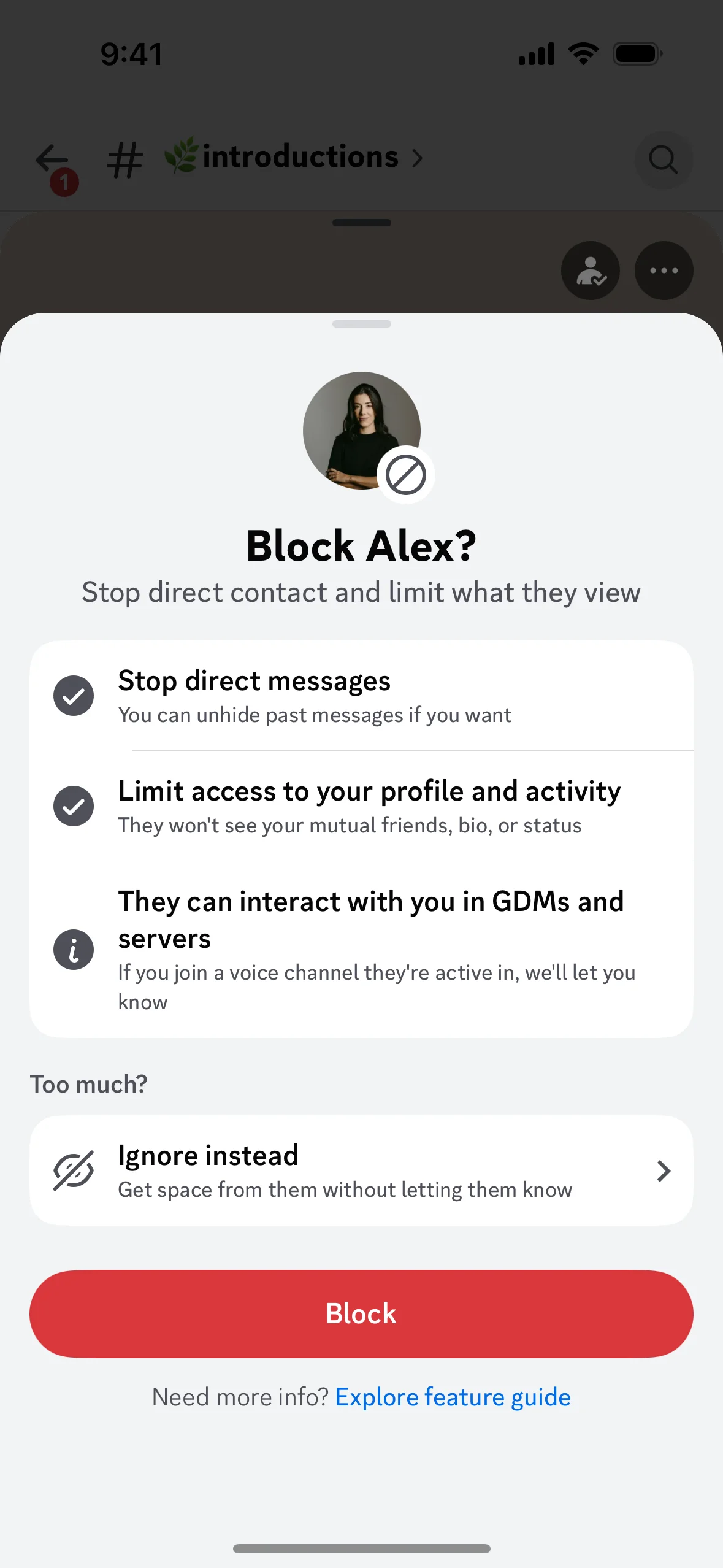The width and height of the screenshot is (723, 1568).
Task: Click the ignore eye-slash icon
Action: (x=73, y=1169)
